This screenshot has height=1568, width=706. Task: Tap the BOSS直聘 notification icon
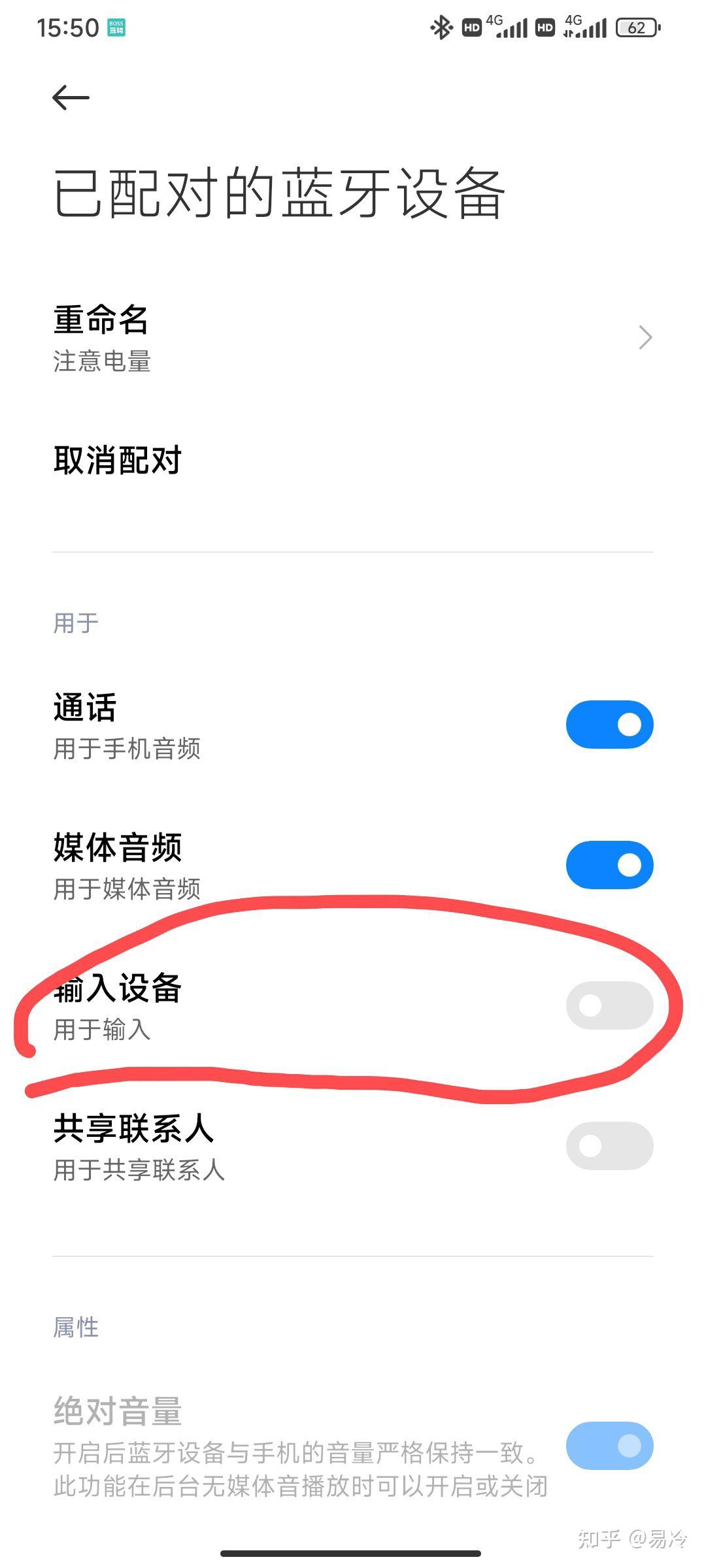[x=117, y=26]
